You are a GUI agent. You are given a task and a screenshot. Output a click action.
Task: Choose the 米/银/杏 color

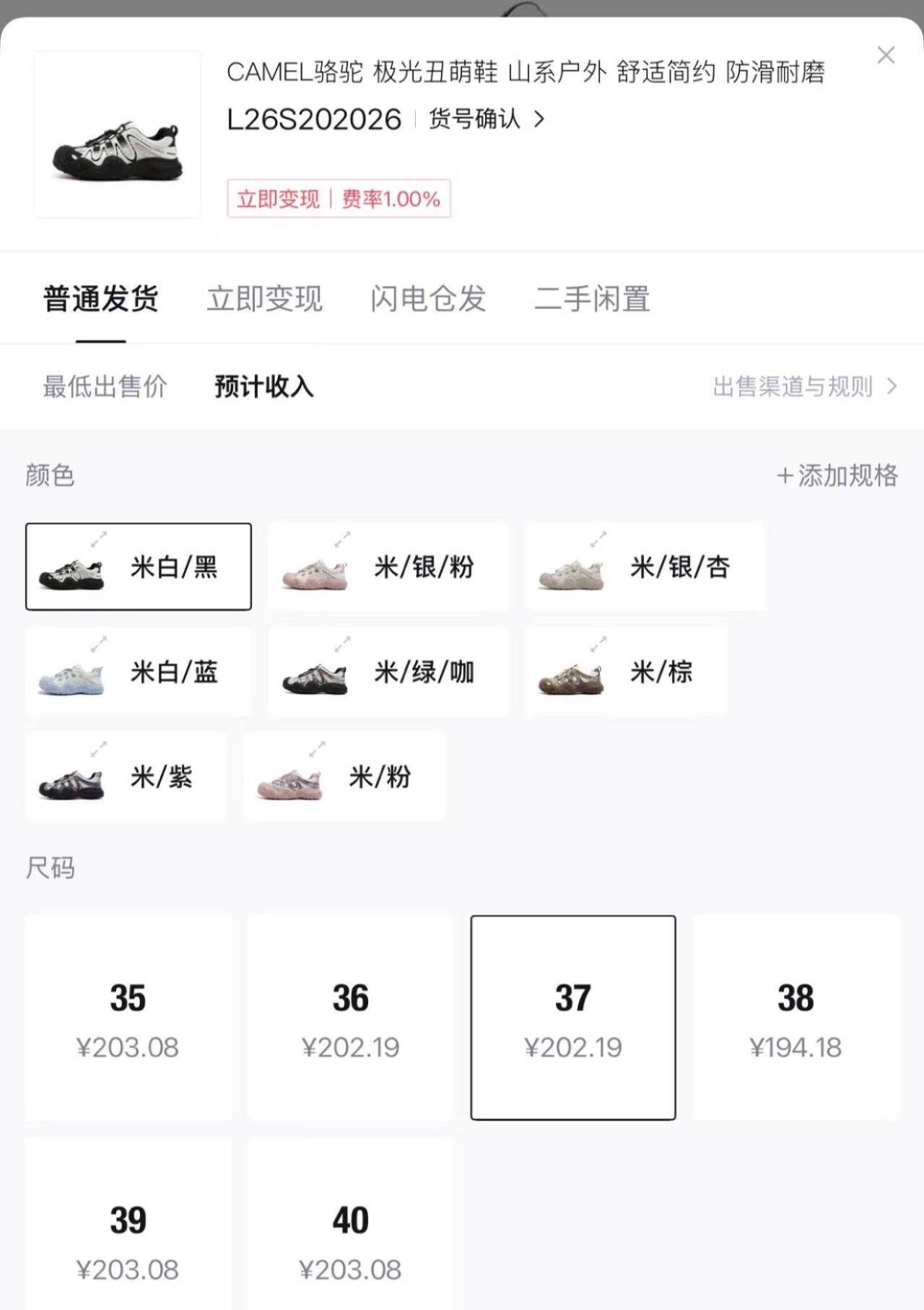(x=644, y=567)
